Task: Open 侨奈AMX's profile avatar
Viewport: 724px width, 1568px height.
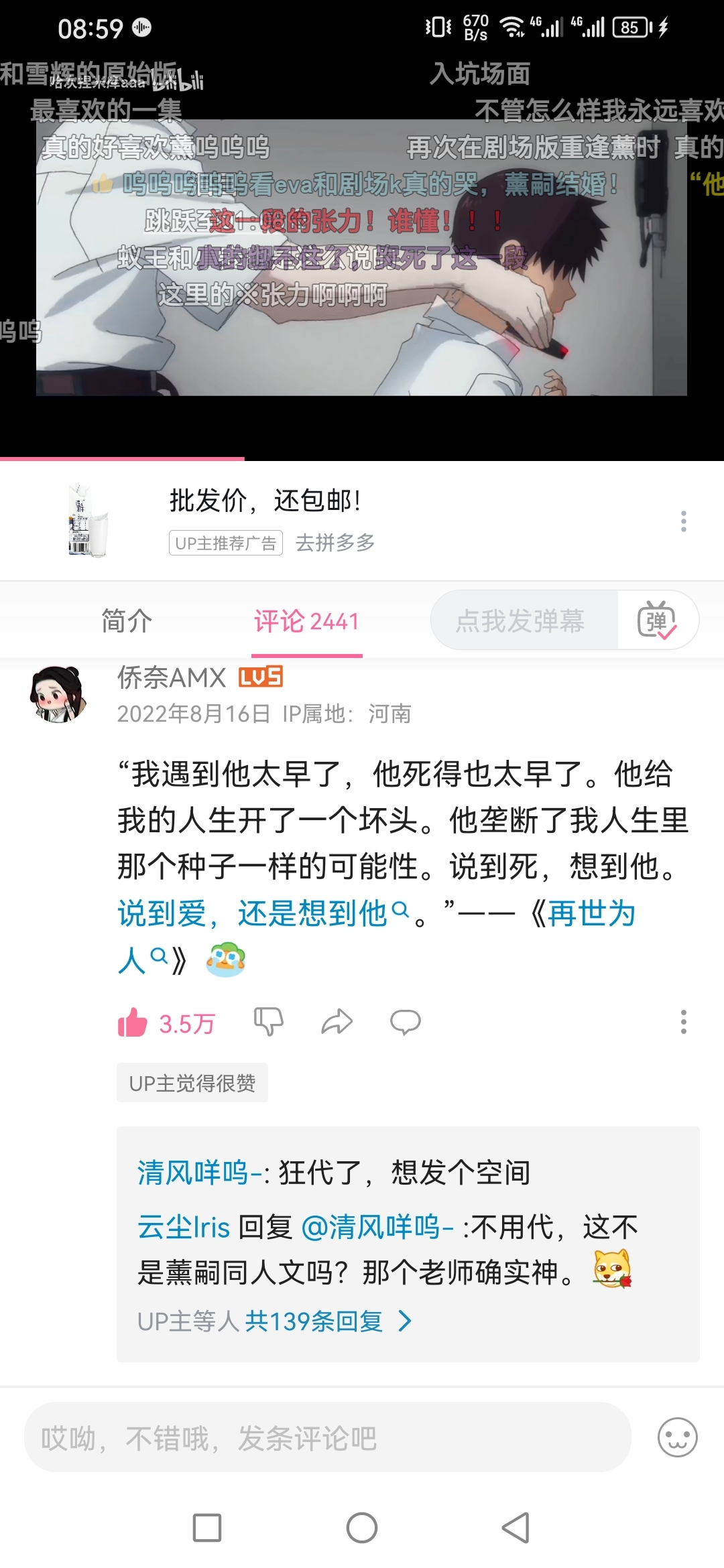Action: click(x=58, y=694)
